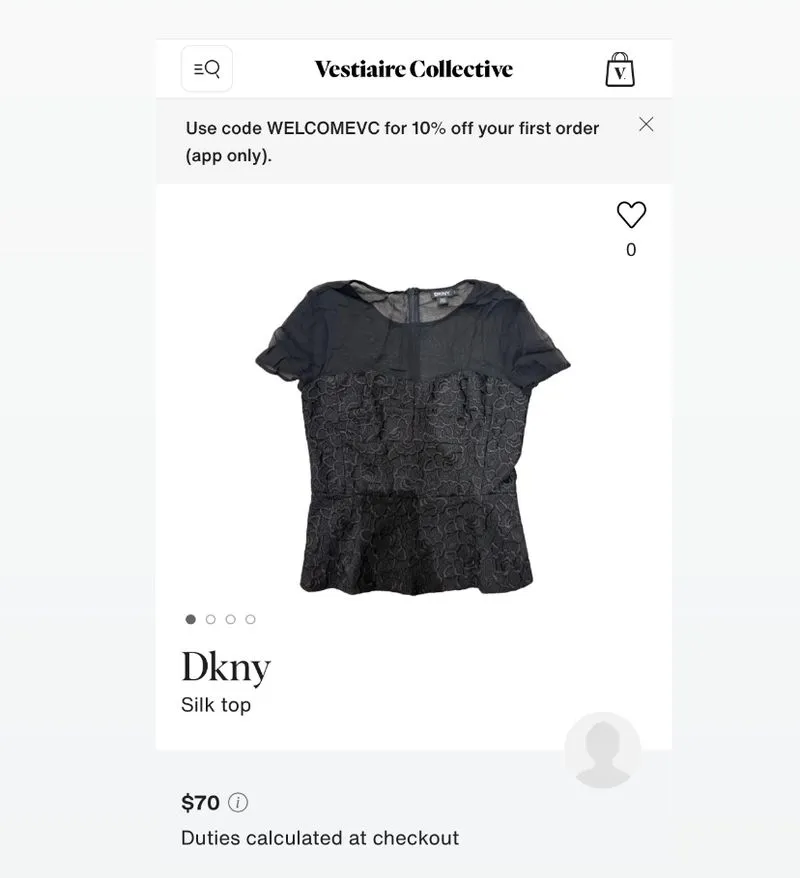The width and height of the screenshot is (800, 878).
Task: Click the Vestiaire Collective logo
Action: pos(413,68)
